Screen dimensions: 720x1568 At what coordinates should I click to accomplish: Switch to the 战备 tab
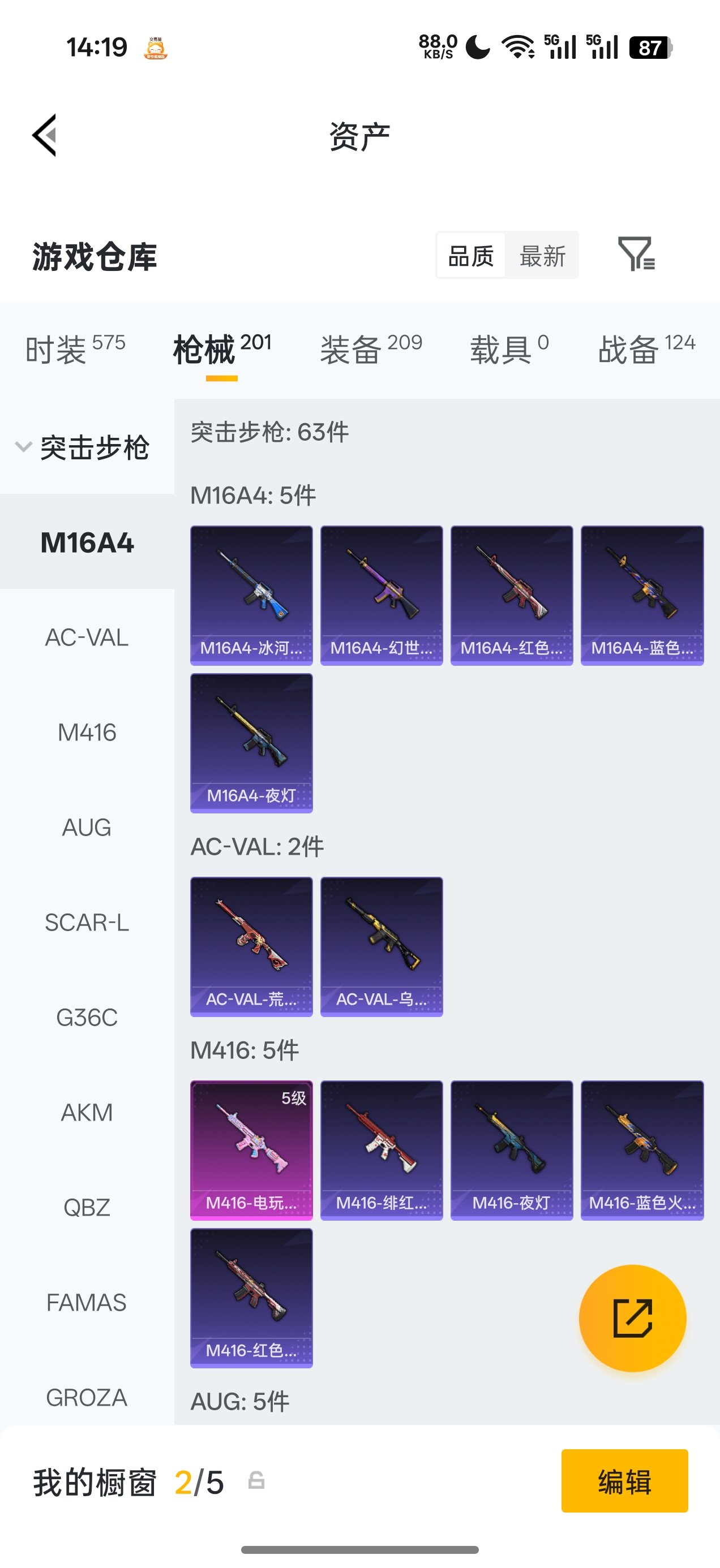646,350
